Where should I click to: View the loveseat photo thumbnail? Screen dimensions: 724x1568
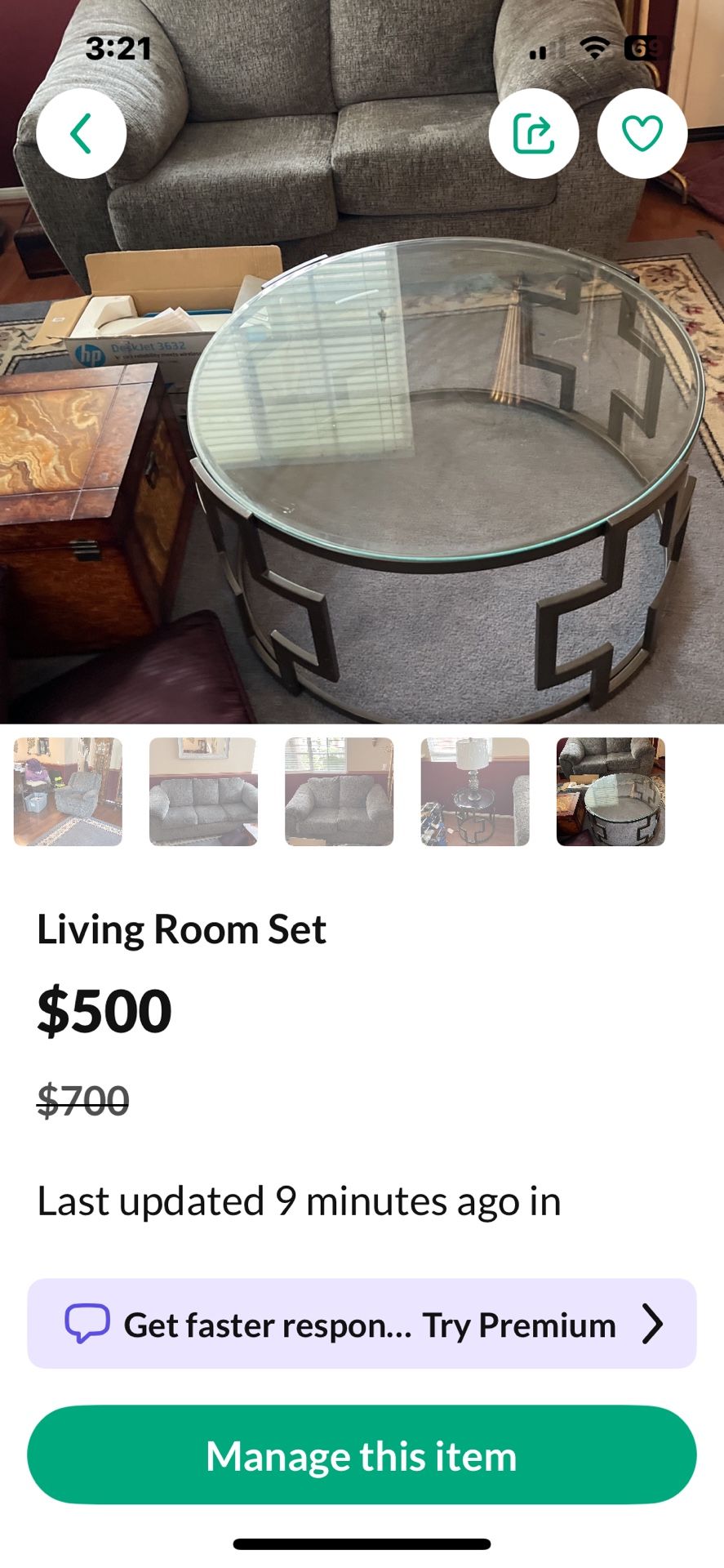(x=339, y=791)
